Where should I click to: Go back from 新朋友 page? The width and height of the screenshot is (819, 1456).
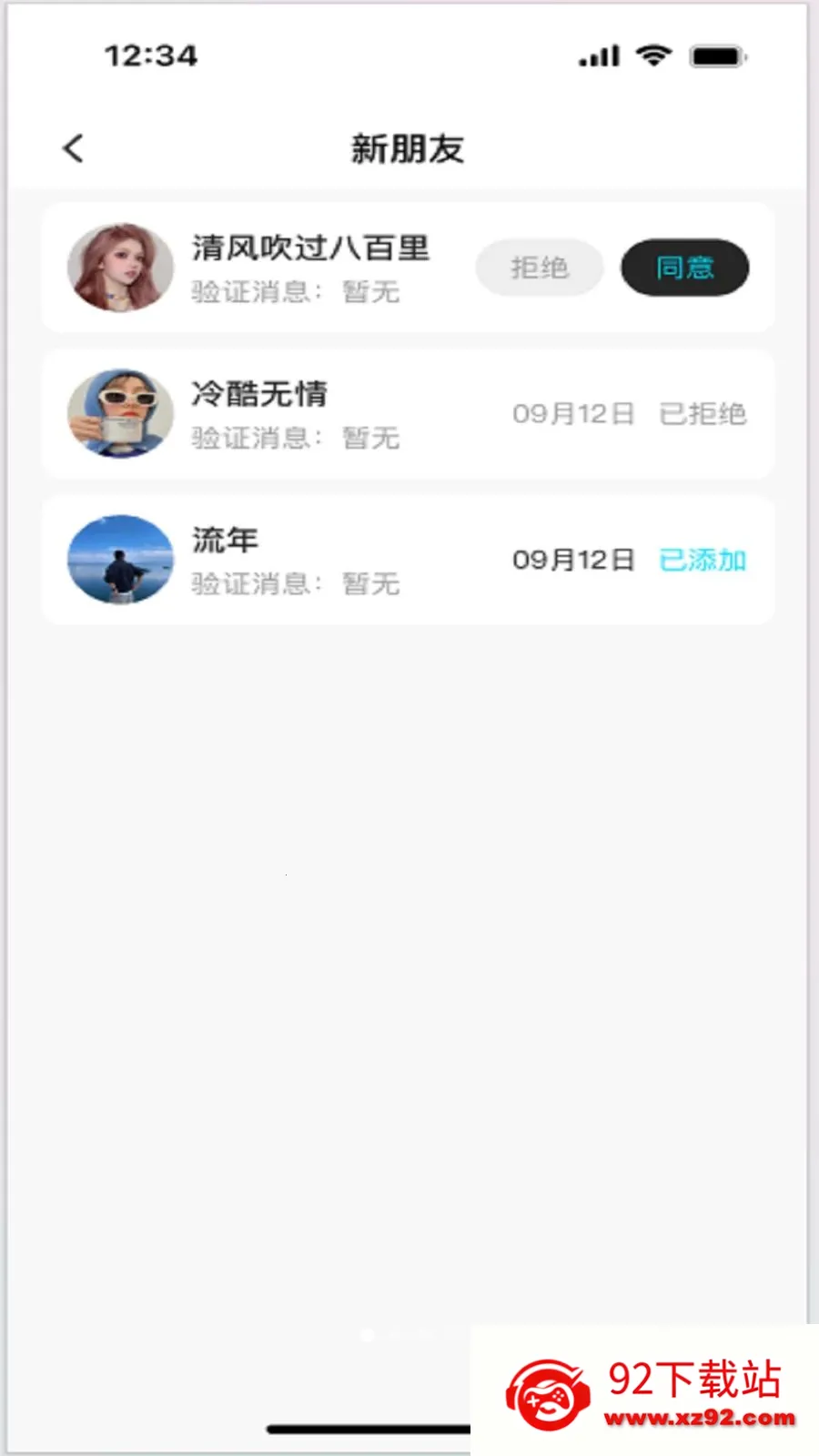pos(74,148)
